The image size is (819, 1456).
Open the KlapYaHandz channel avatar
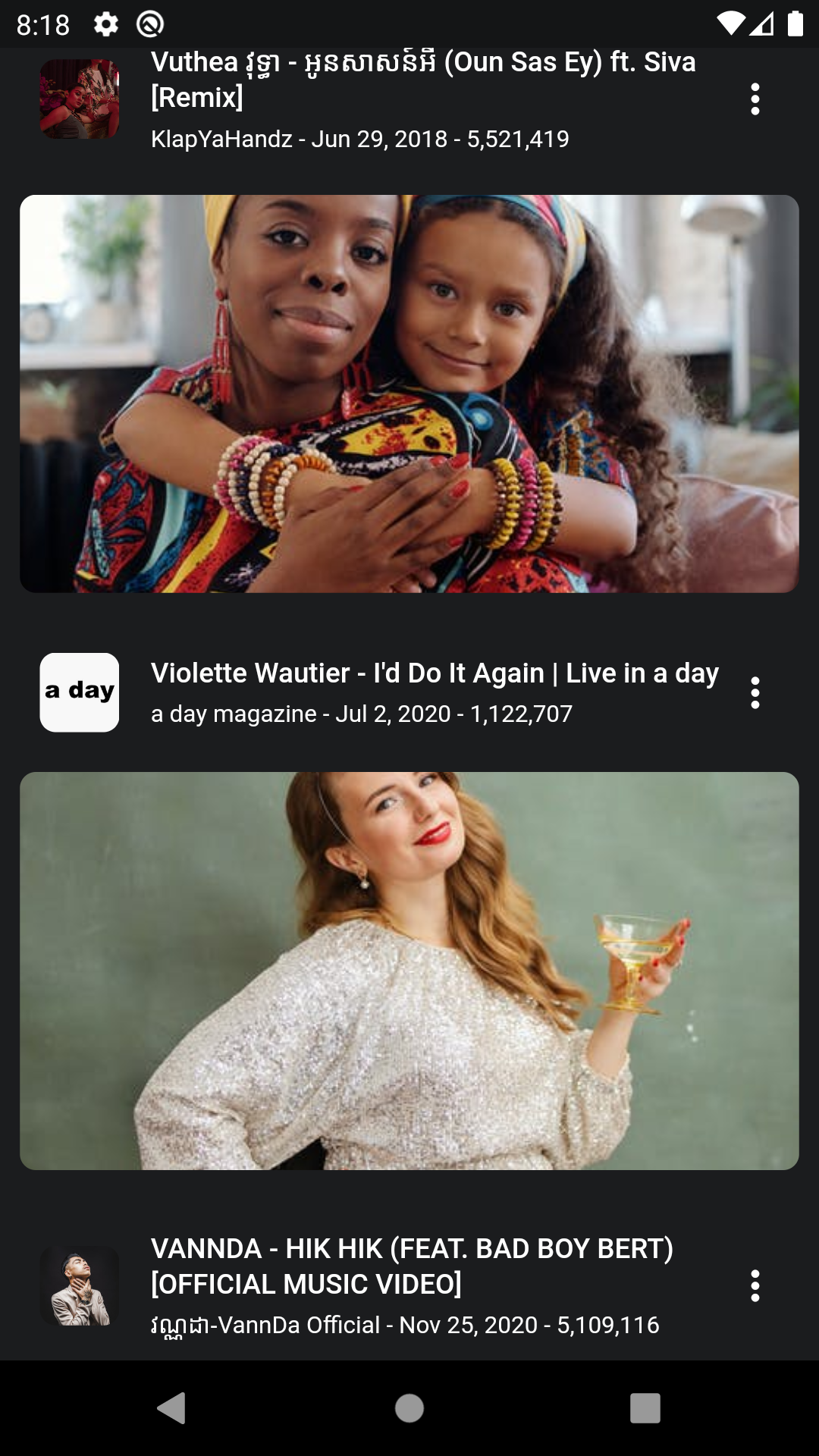click(x=80, y=99)
